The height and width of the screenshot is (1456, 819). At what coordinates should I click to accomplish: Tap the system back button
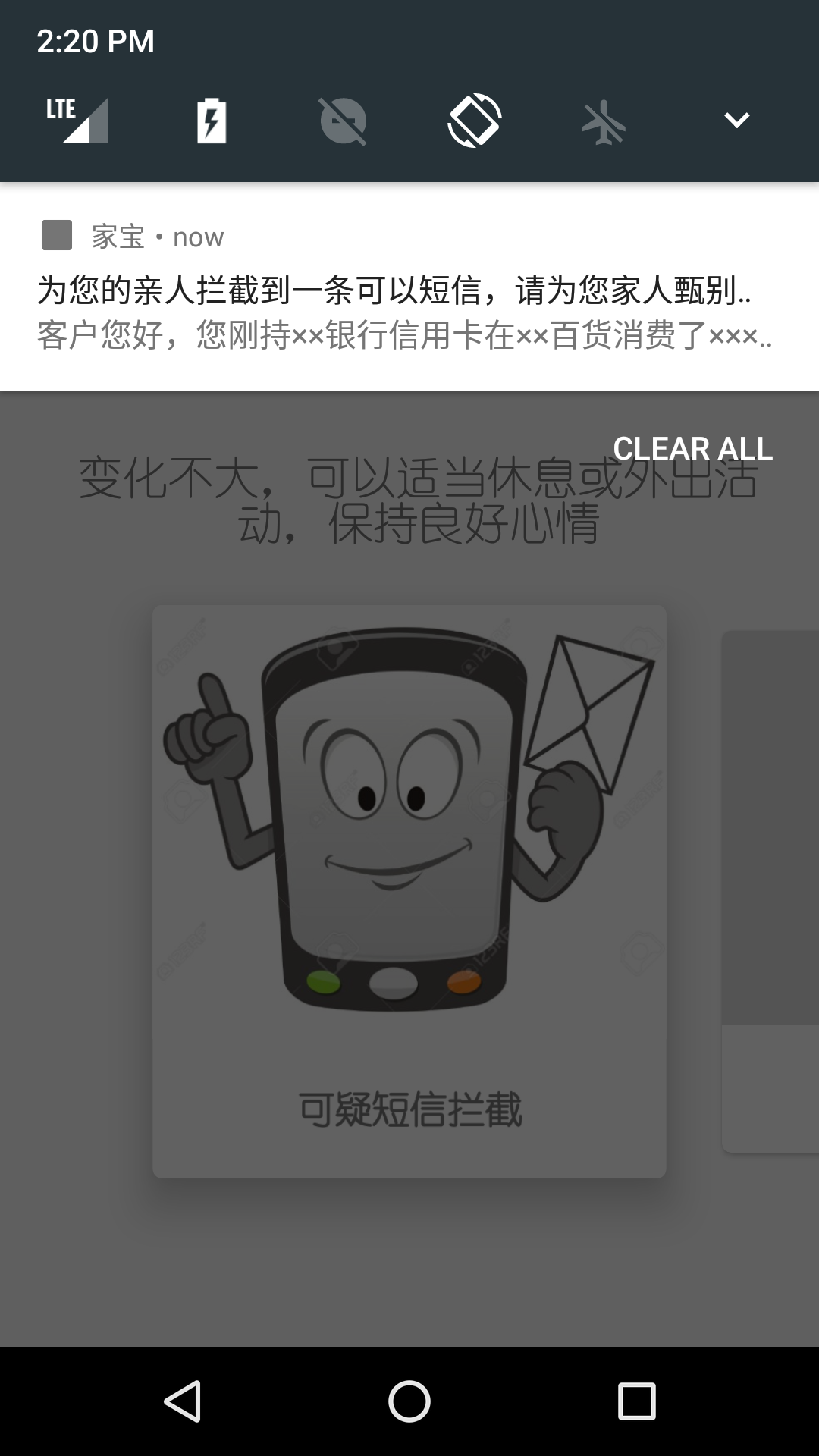click(x=183, y=1401)
